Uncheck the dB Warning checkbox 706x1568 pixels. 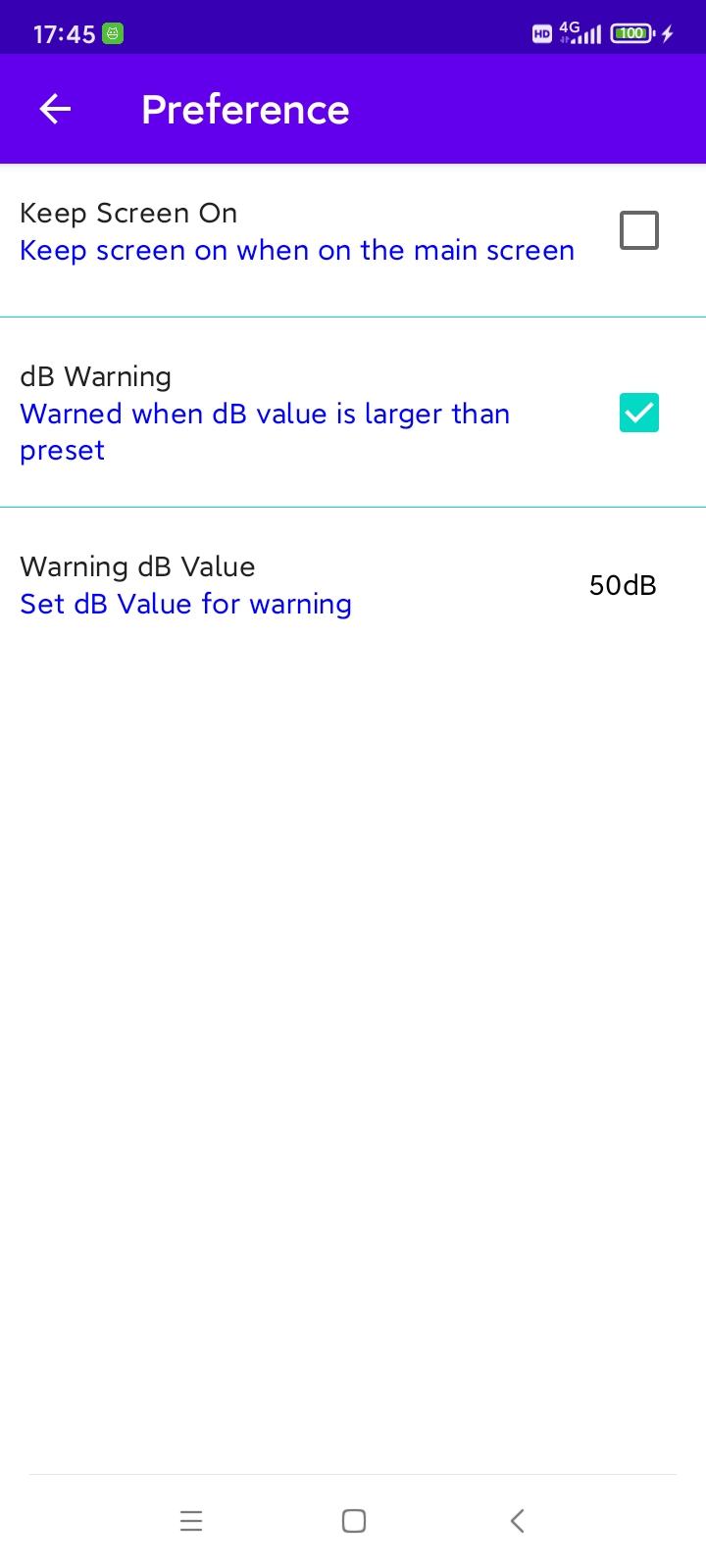coord(638,413)
